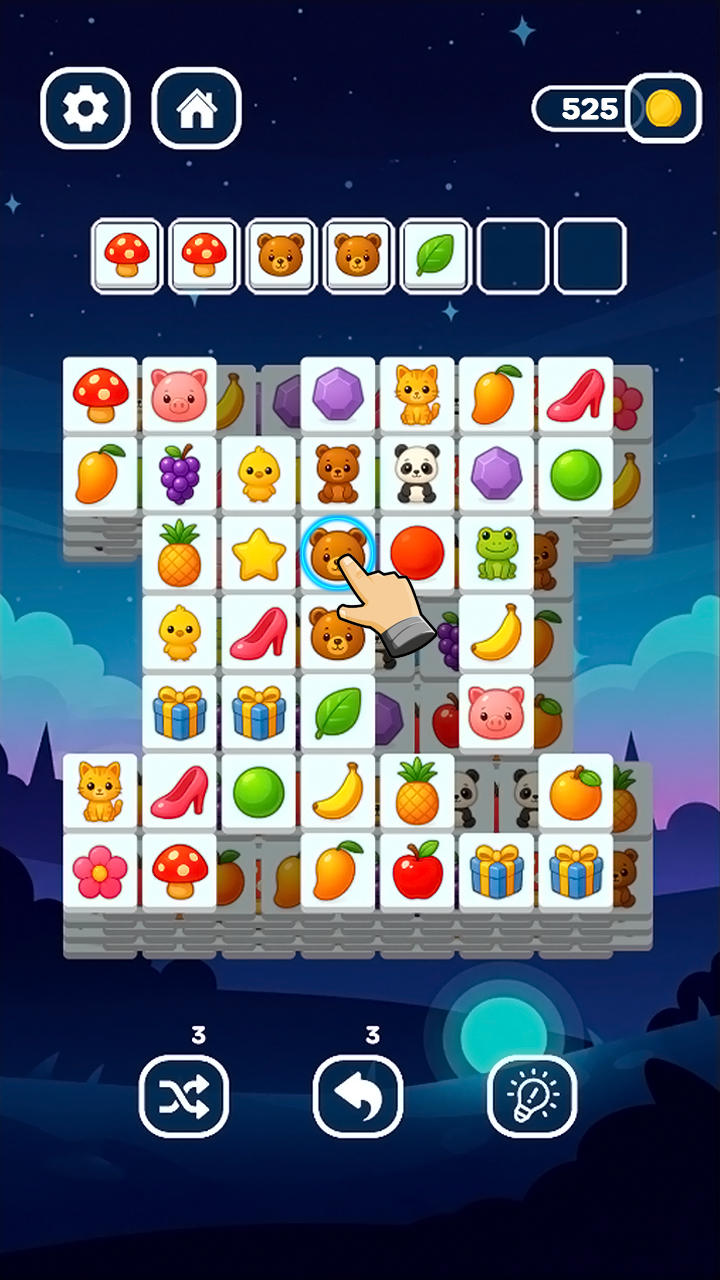The image size is (720, 1280).
Task: Pick the orange fruit tile
Action: (575, 792)
